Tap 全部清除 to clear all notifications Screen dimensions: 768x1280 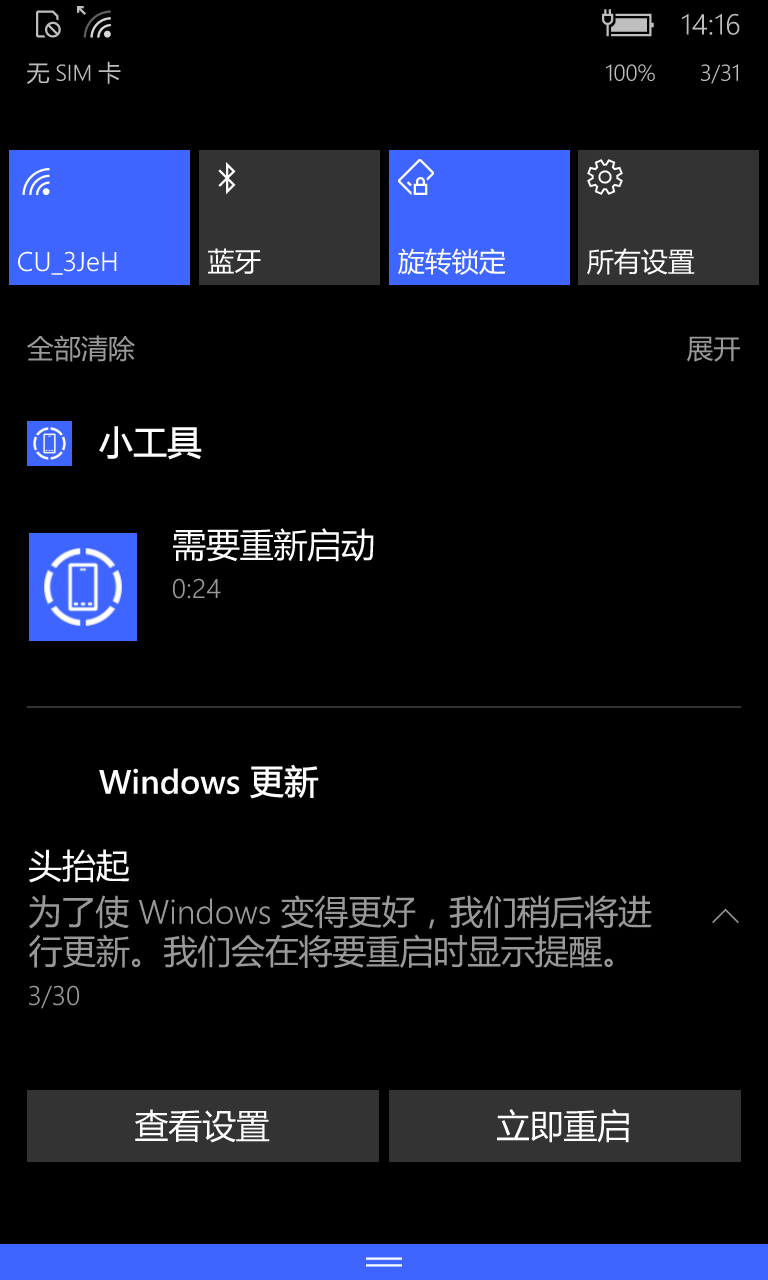[x=81, y=349]
